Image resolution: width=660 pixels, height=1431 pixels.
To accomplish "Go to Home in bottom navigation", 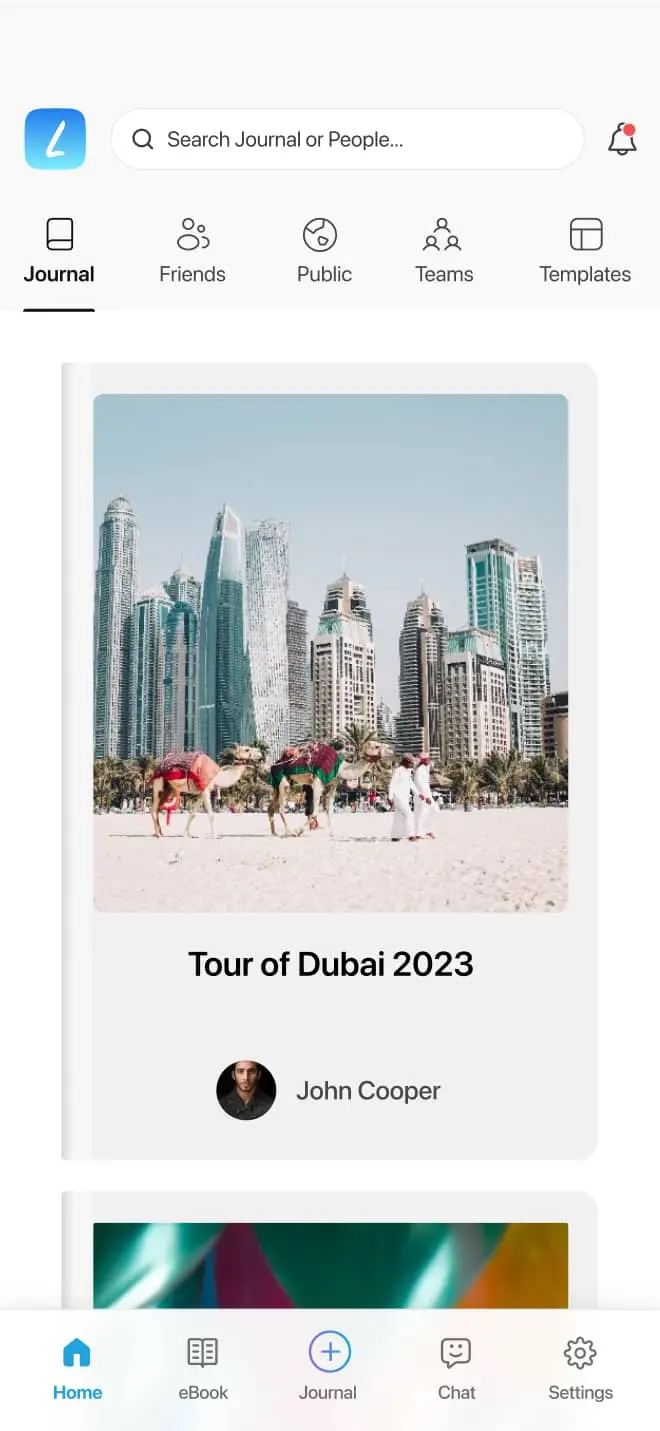I will 77,1368.
